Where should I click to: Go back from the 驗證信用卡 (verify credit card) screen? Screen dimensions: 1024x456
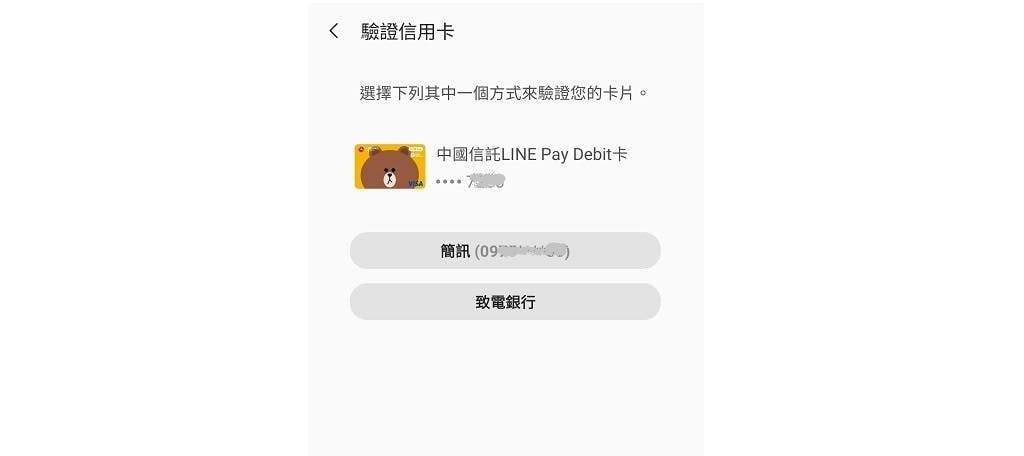click(x=334, y=31)
